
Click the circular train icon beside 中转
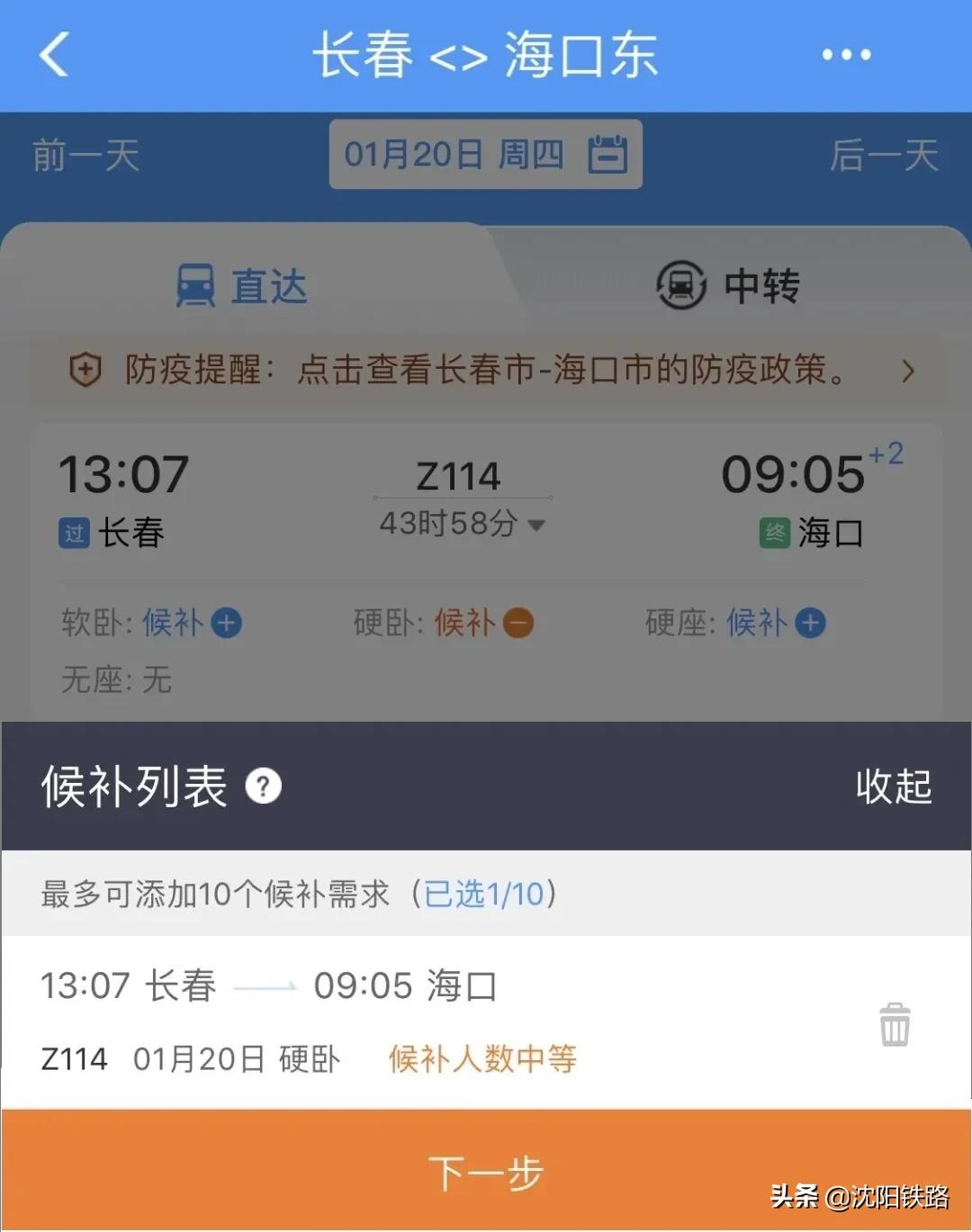(x=682, y=284)
